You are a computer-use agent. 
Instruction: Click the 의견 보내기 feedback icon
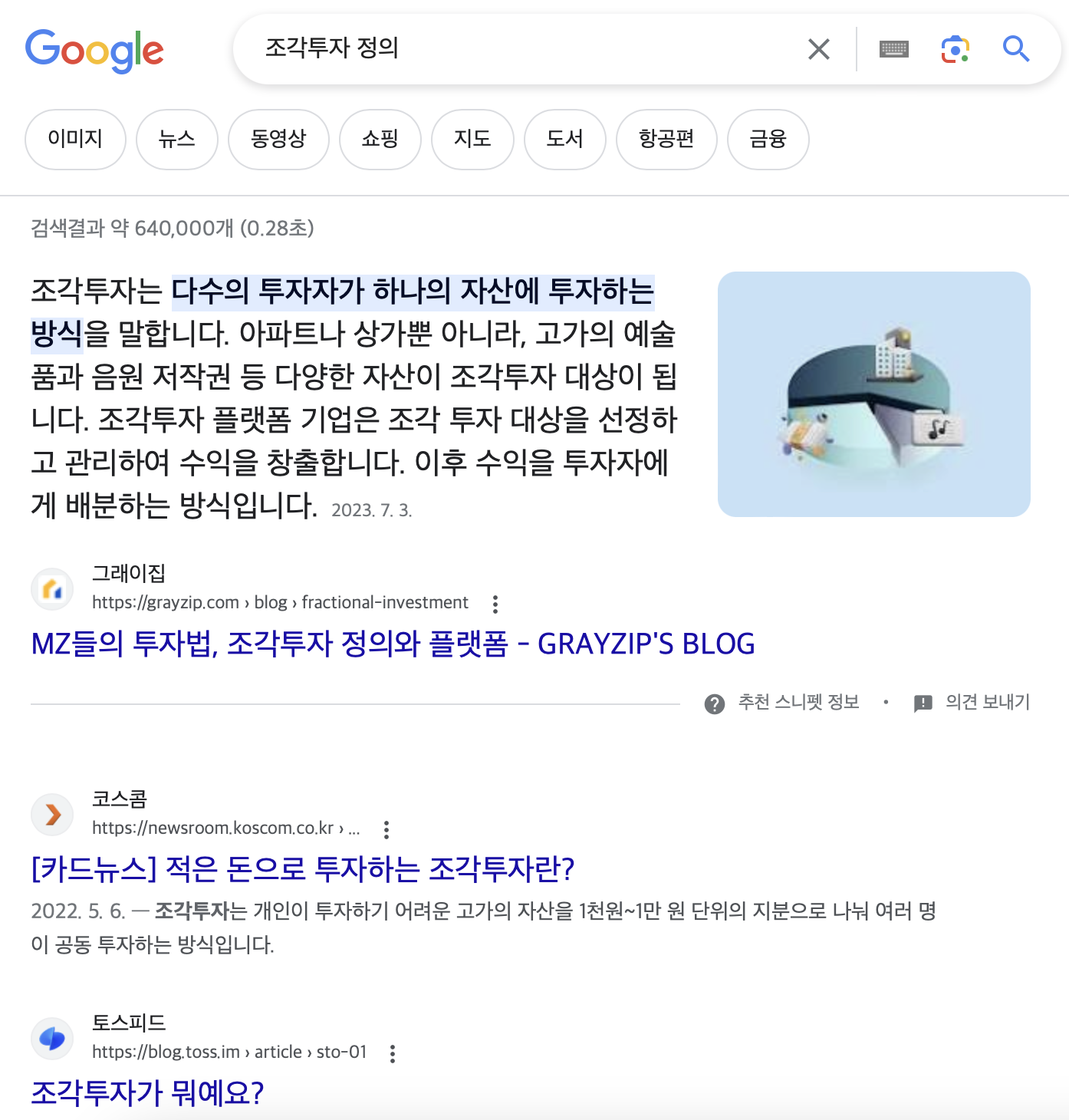pyautogui.click(x=923, y=701)
